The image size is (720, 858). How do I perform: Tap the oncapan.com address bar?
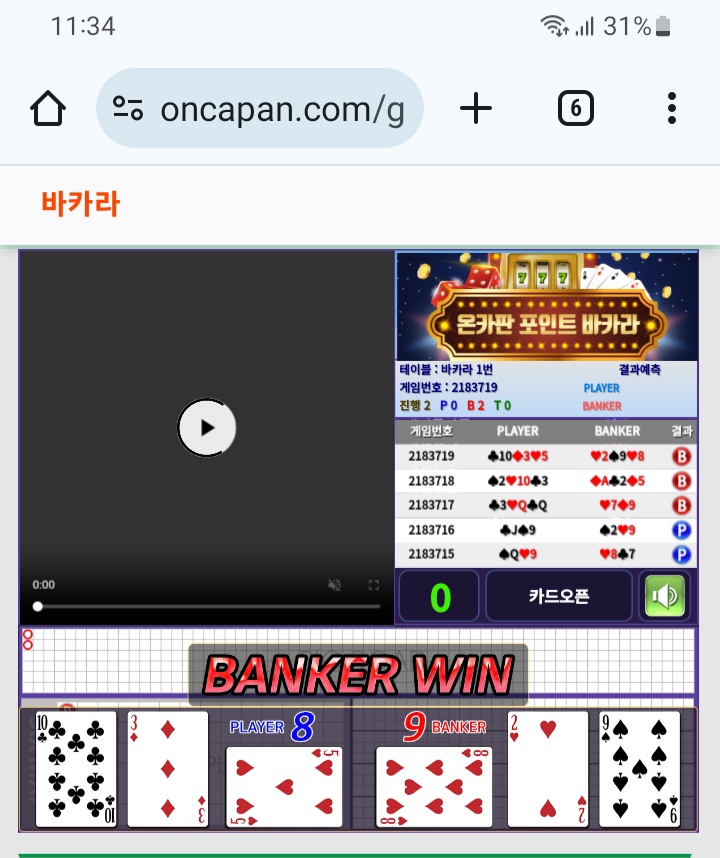(260, 109)
